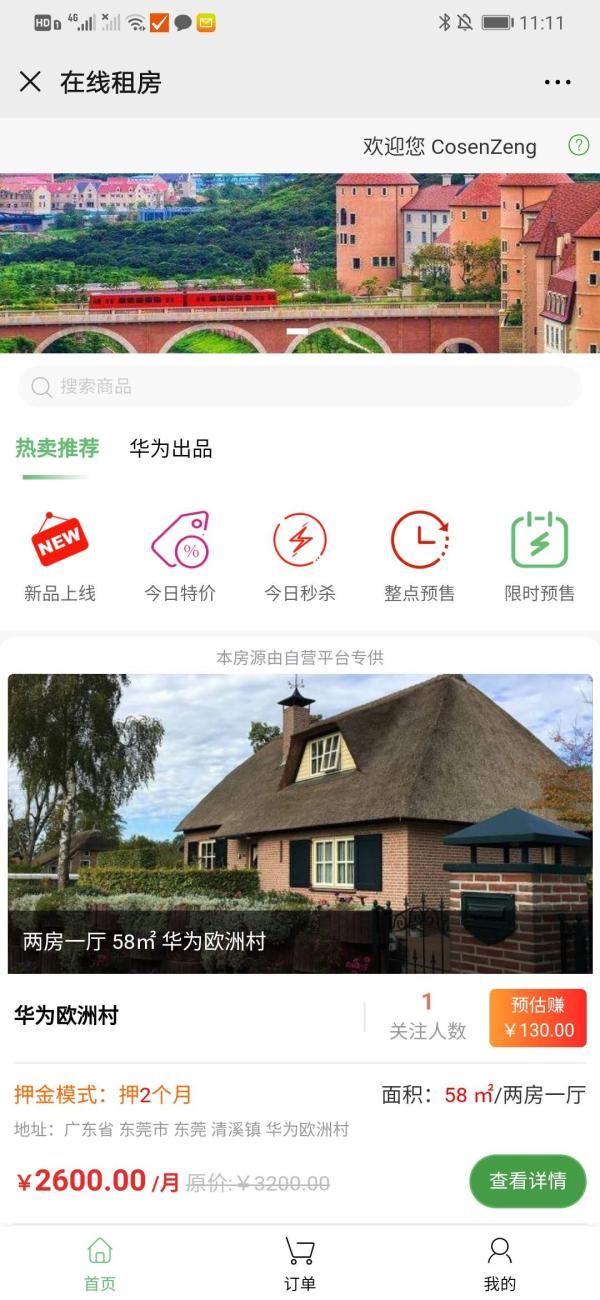Switch to the 华为出品 tab
The image size is (600, 1300).
(x=171, y=449)
